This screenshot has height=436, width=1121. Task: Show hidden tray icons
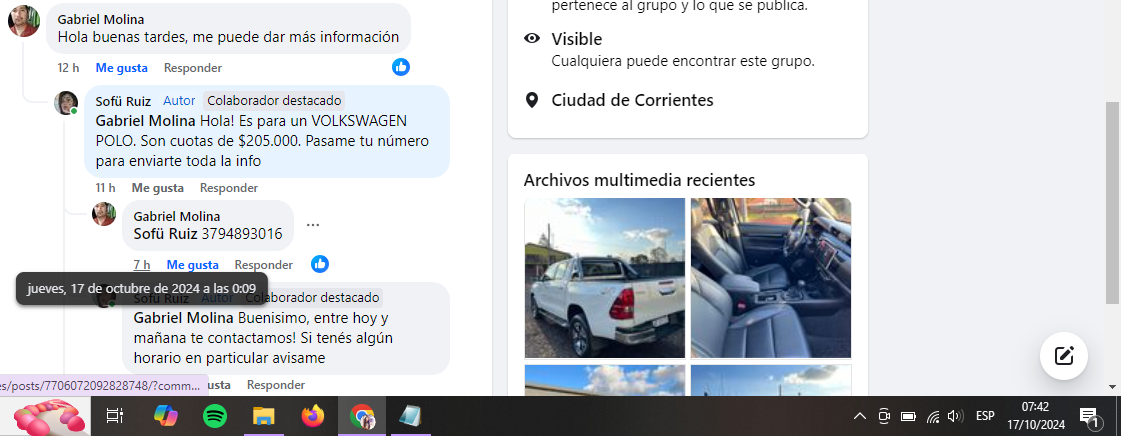pos(859,416)
